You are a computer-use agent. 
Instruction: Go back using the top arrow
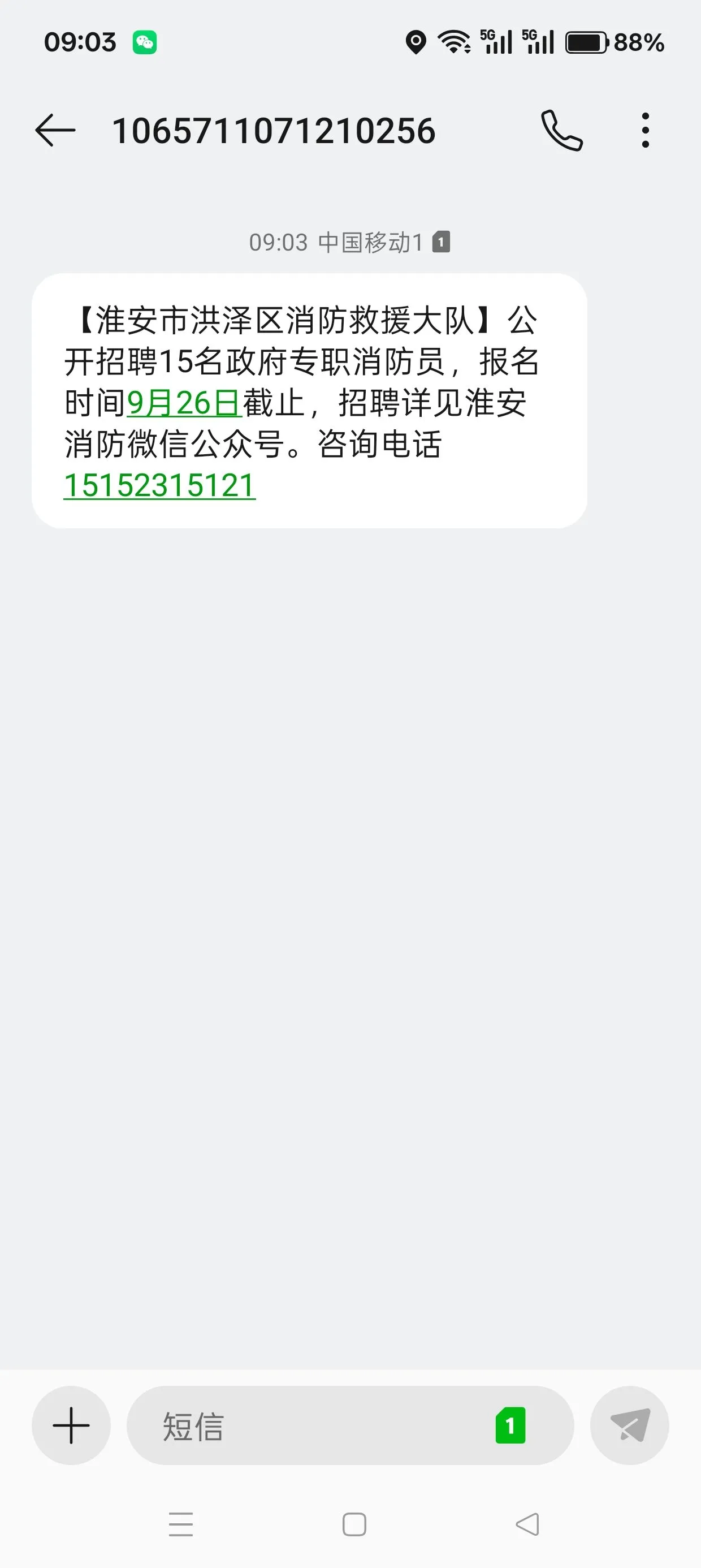click(x=55, y=130)
